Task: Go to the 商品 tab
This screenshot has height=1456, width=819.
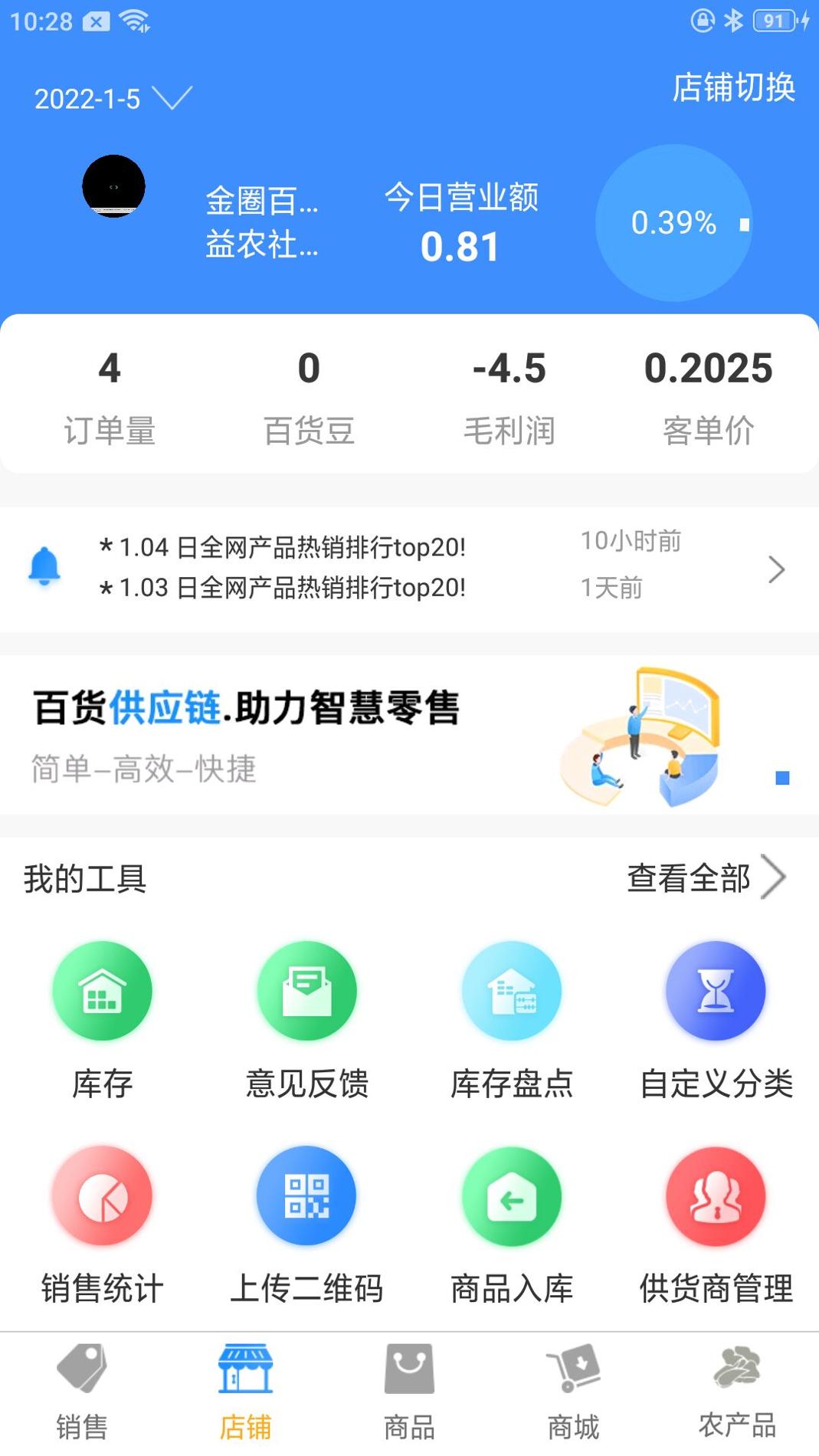Action: [x=409, y=1392]
